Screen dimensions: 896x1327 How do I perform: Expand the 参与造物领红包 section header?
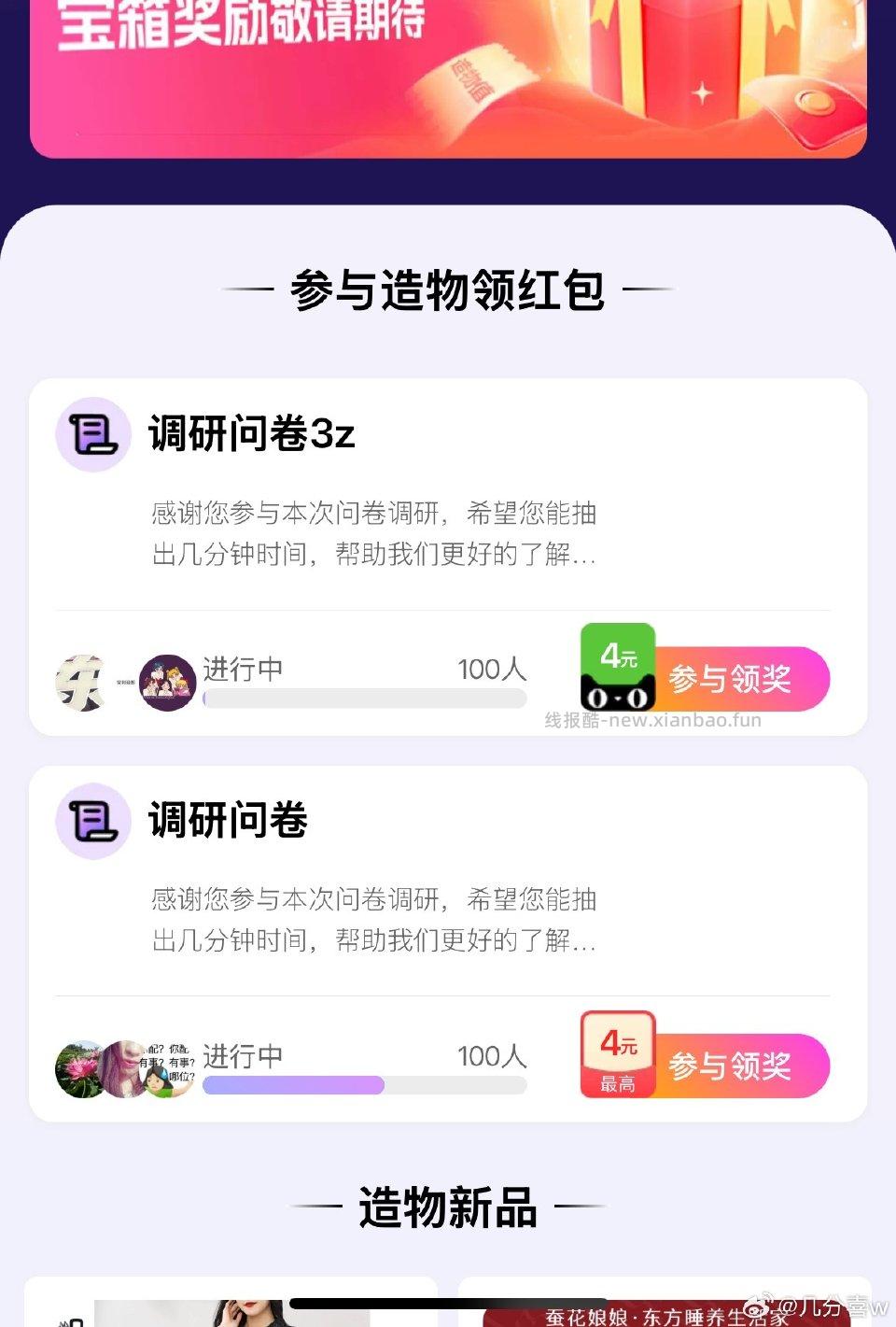[448, 289]
